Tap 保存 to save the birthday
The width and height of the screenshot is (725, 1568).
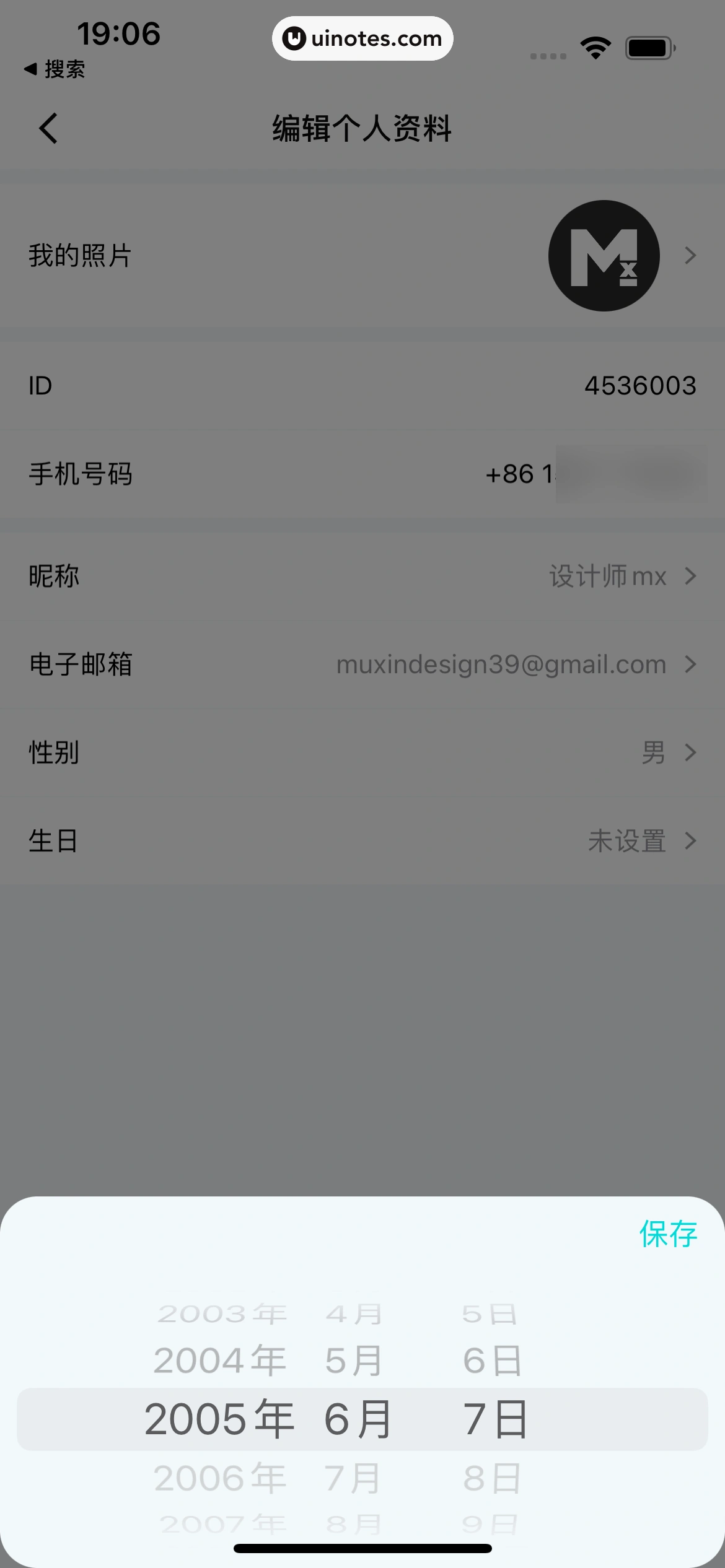668,1234
